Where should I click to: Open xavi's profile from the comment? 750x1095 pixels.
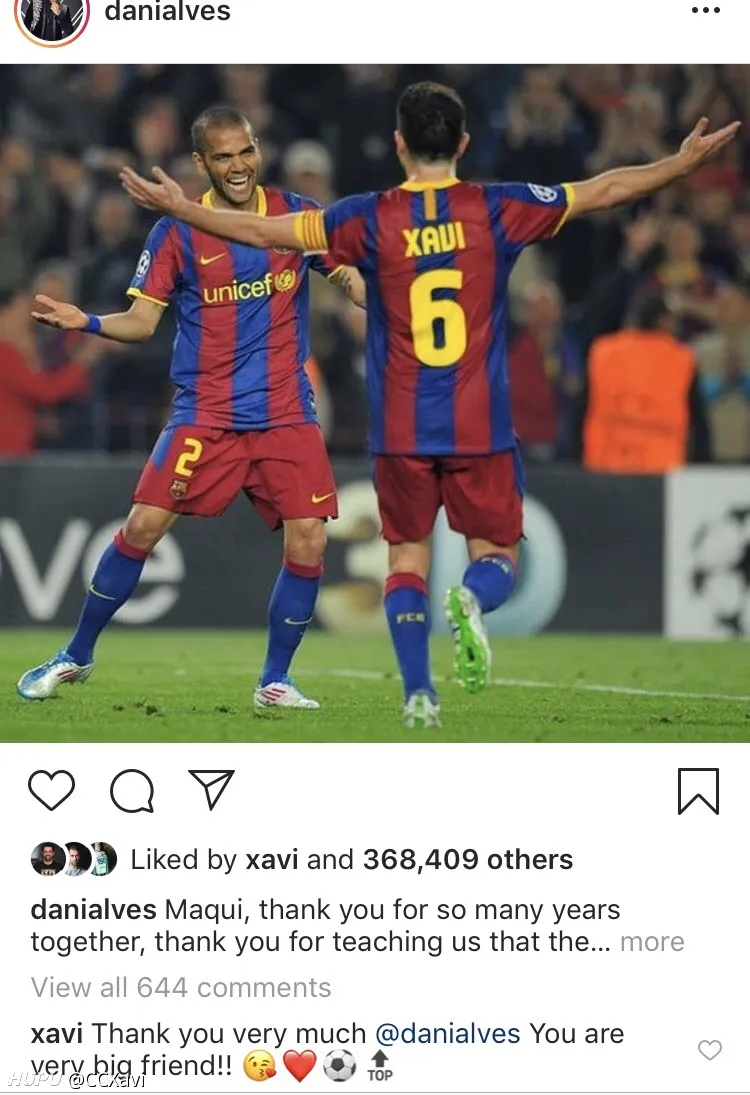57,1033
